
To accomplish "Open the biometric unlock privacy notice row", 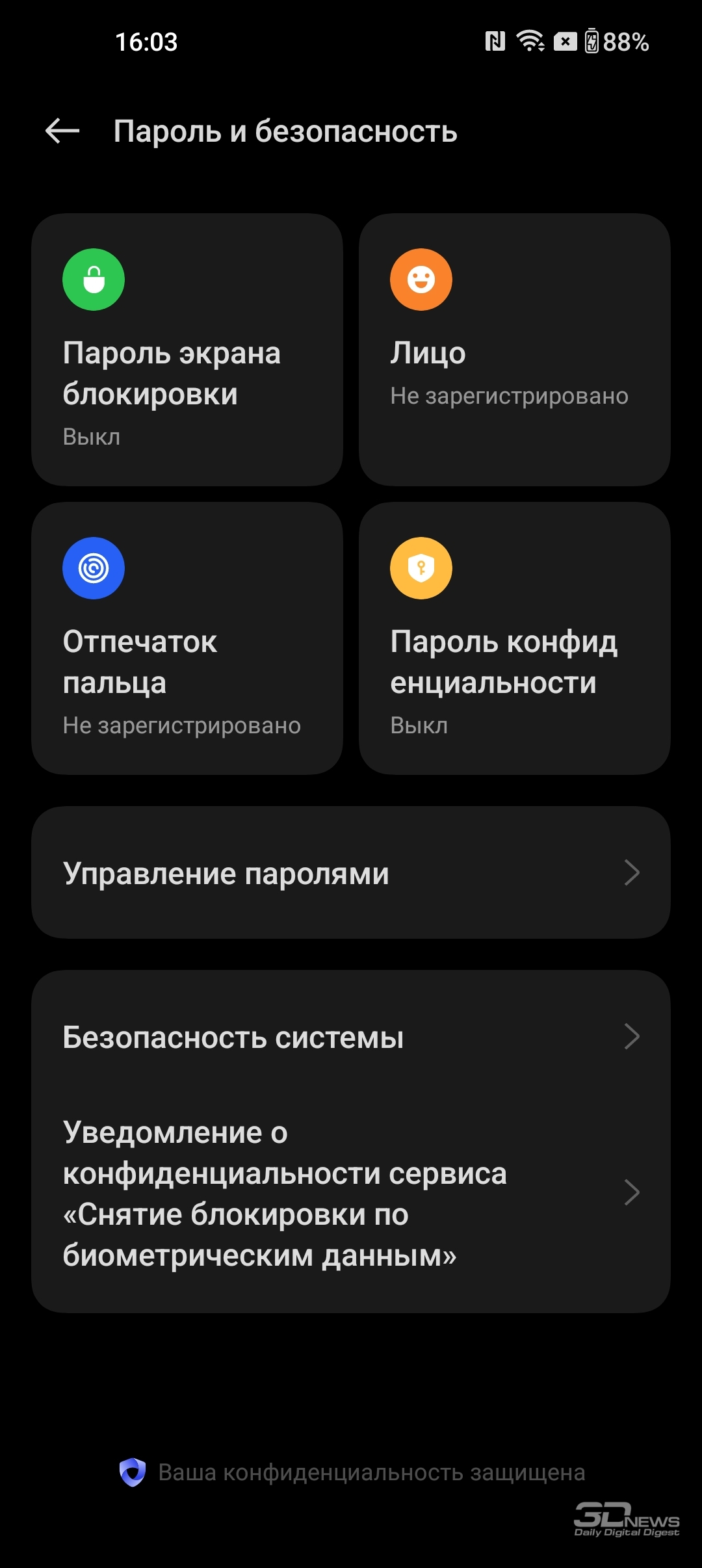I will point(351,1194).
